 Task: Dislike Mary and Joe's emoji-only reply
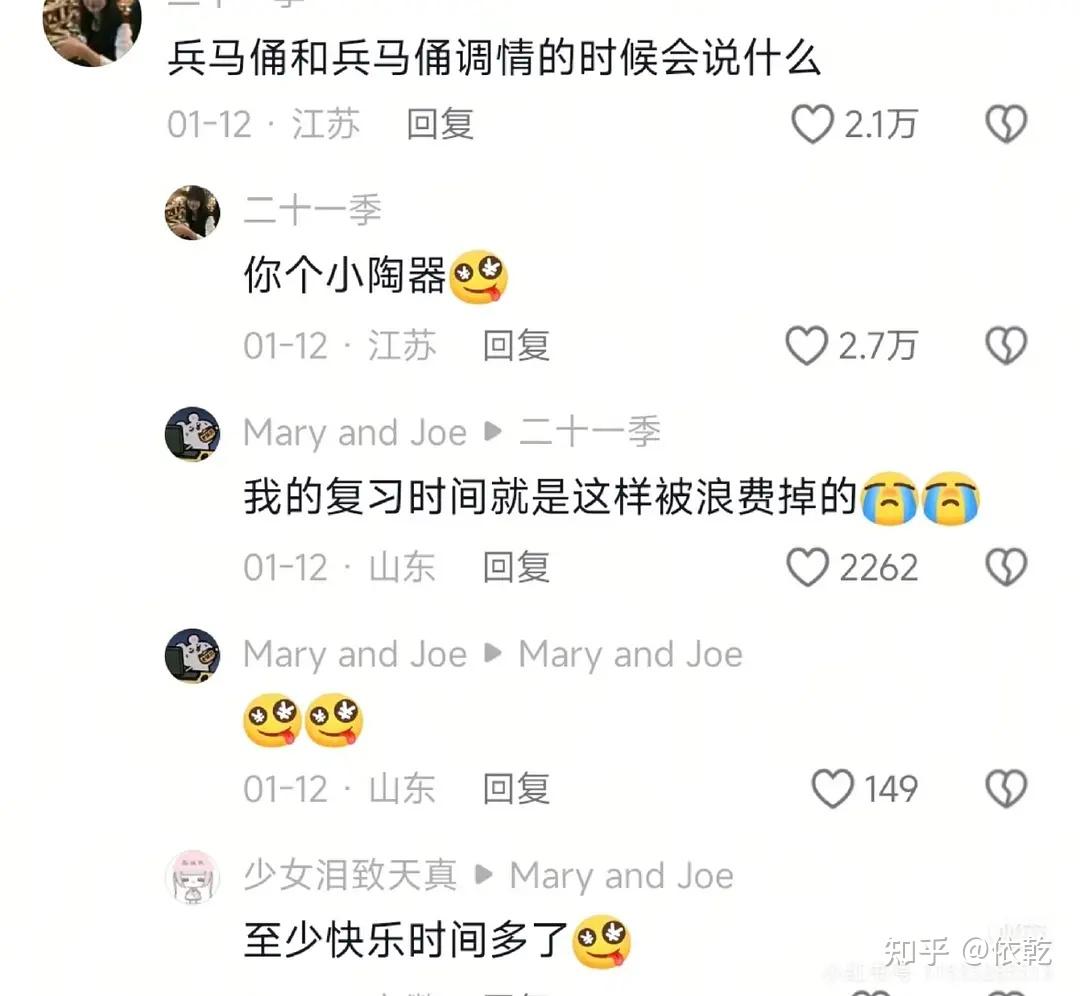click(1006, 789)
